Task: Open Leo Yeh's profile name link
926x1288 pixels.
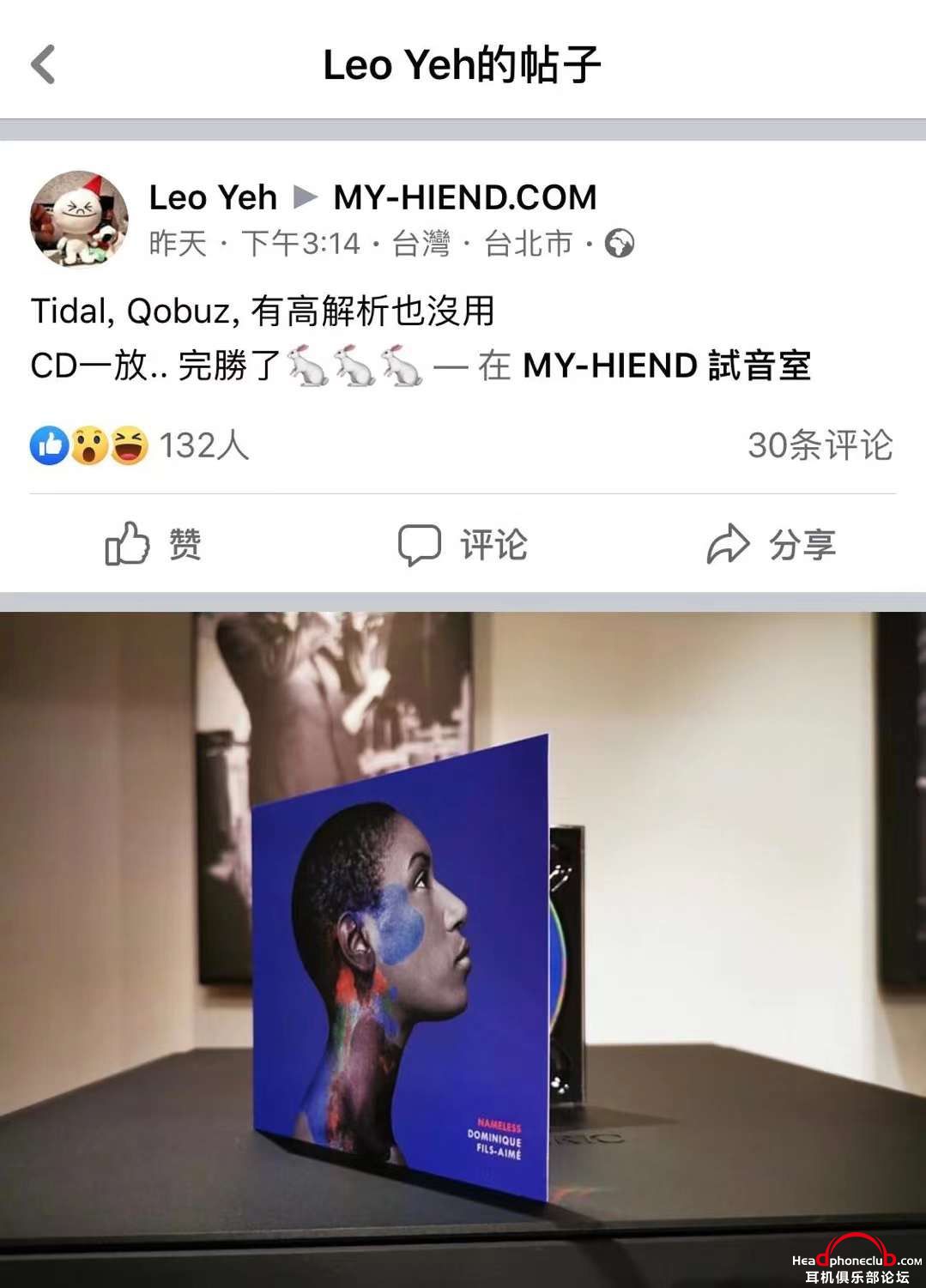Action: click(213, 197)
